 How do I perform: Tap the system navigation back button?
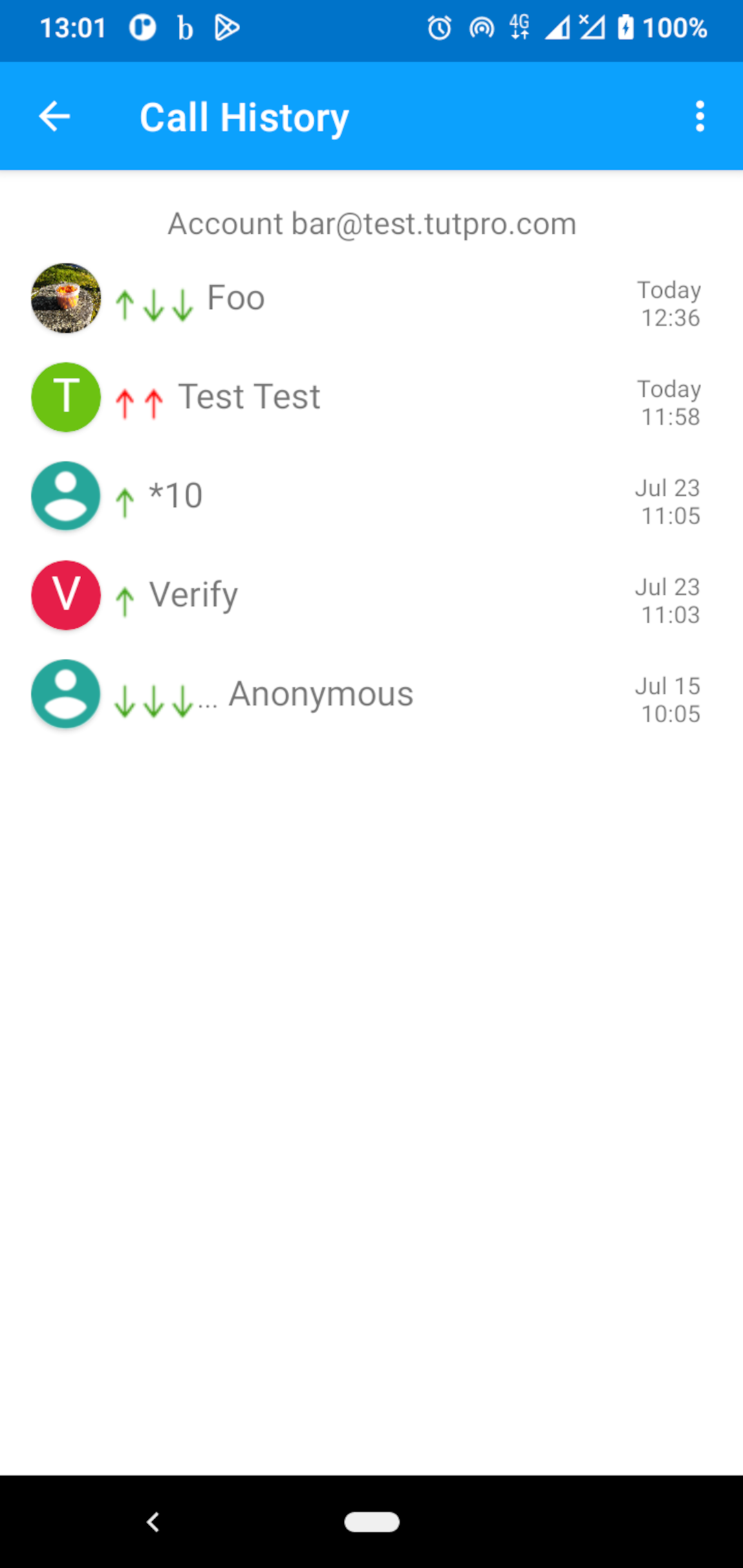pos(153,1521)
